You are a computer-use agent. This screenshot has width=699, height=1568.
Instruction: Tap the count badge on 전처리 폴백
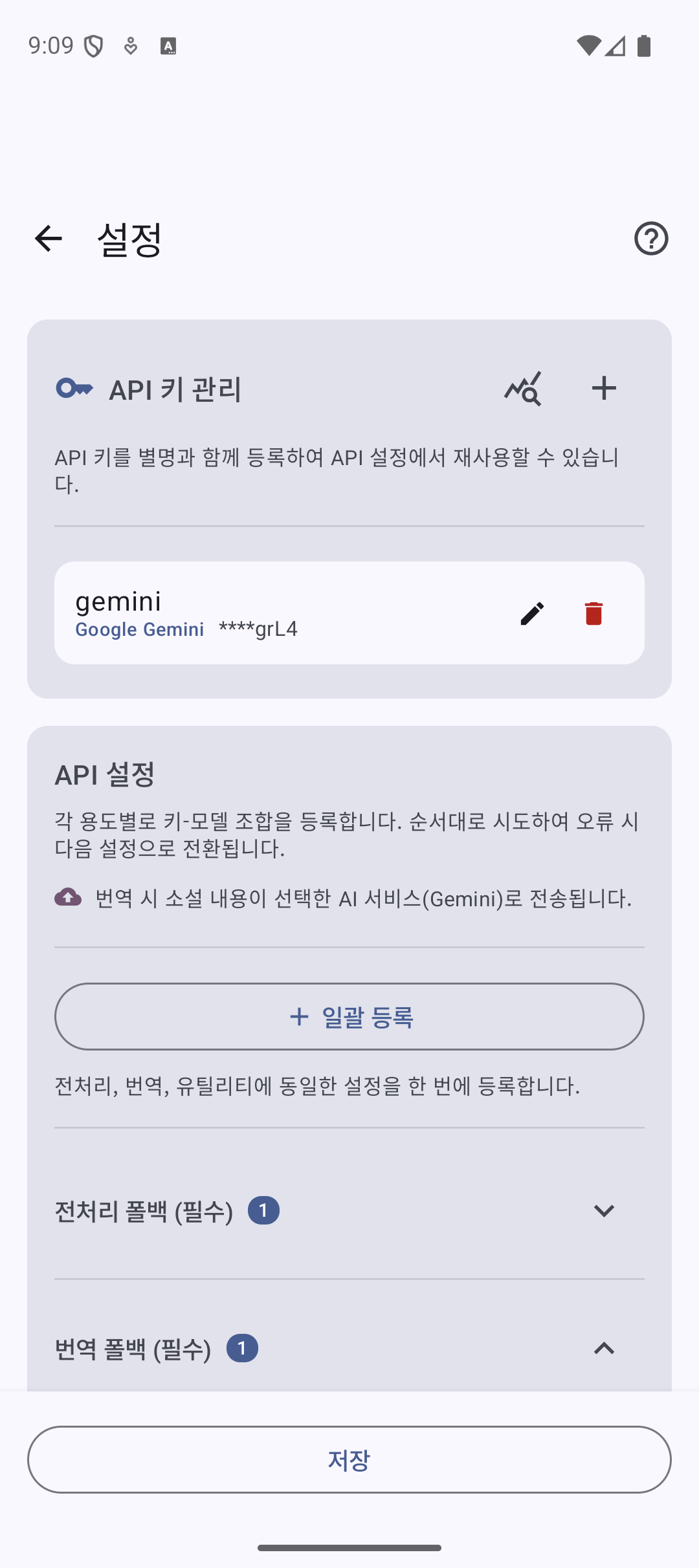(265, 1210)
